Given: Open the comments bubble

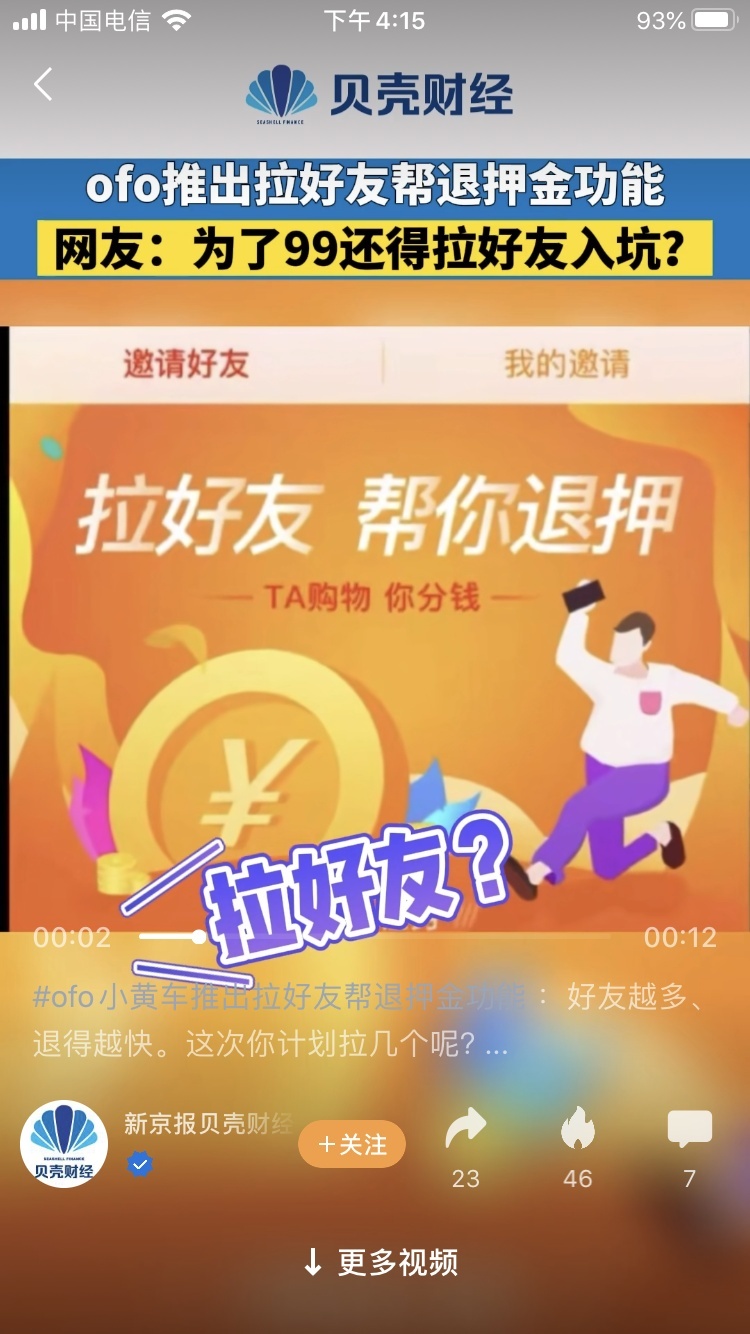Looking at the screenshot, I should (x=689, y=1130).
